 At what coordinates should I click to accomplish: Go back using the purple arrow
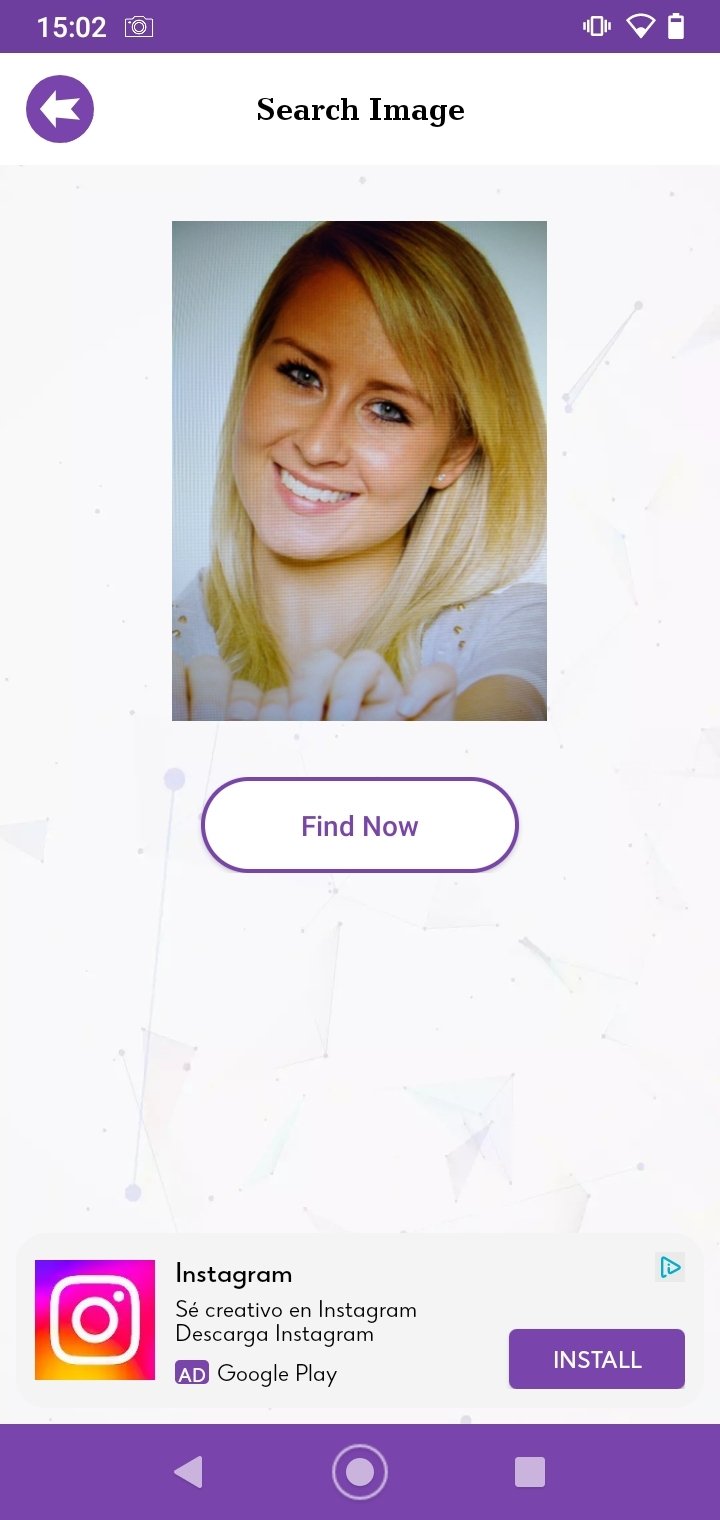click(x=60, y=109)
